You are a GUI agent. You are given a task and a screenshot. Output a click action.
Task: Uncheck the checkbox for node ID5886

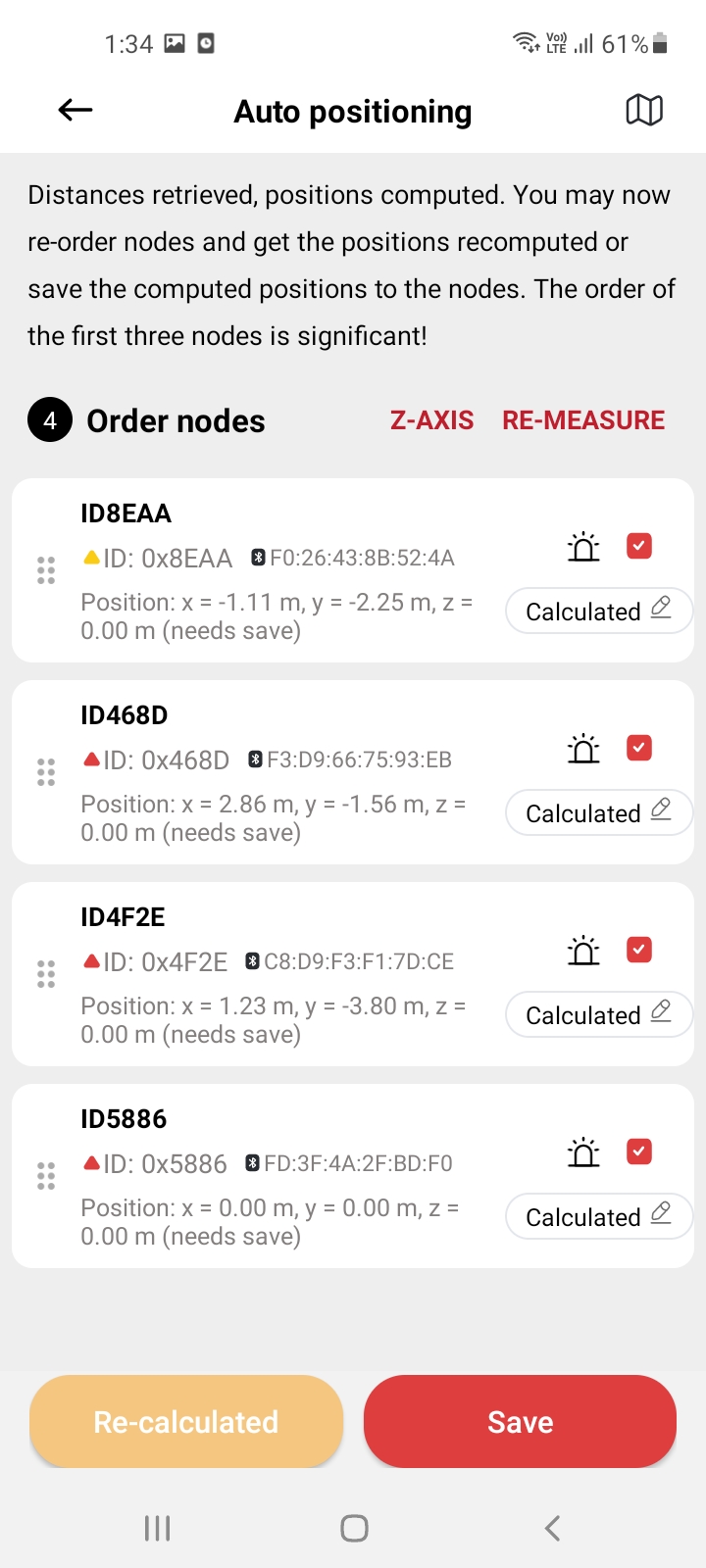point(639,1151)
